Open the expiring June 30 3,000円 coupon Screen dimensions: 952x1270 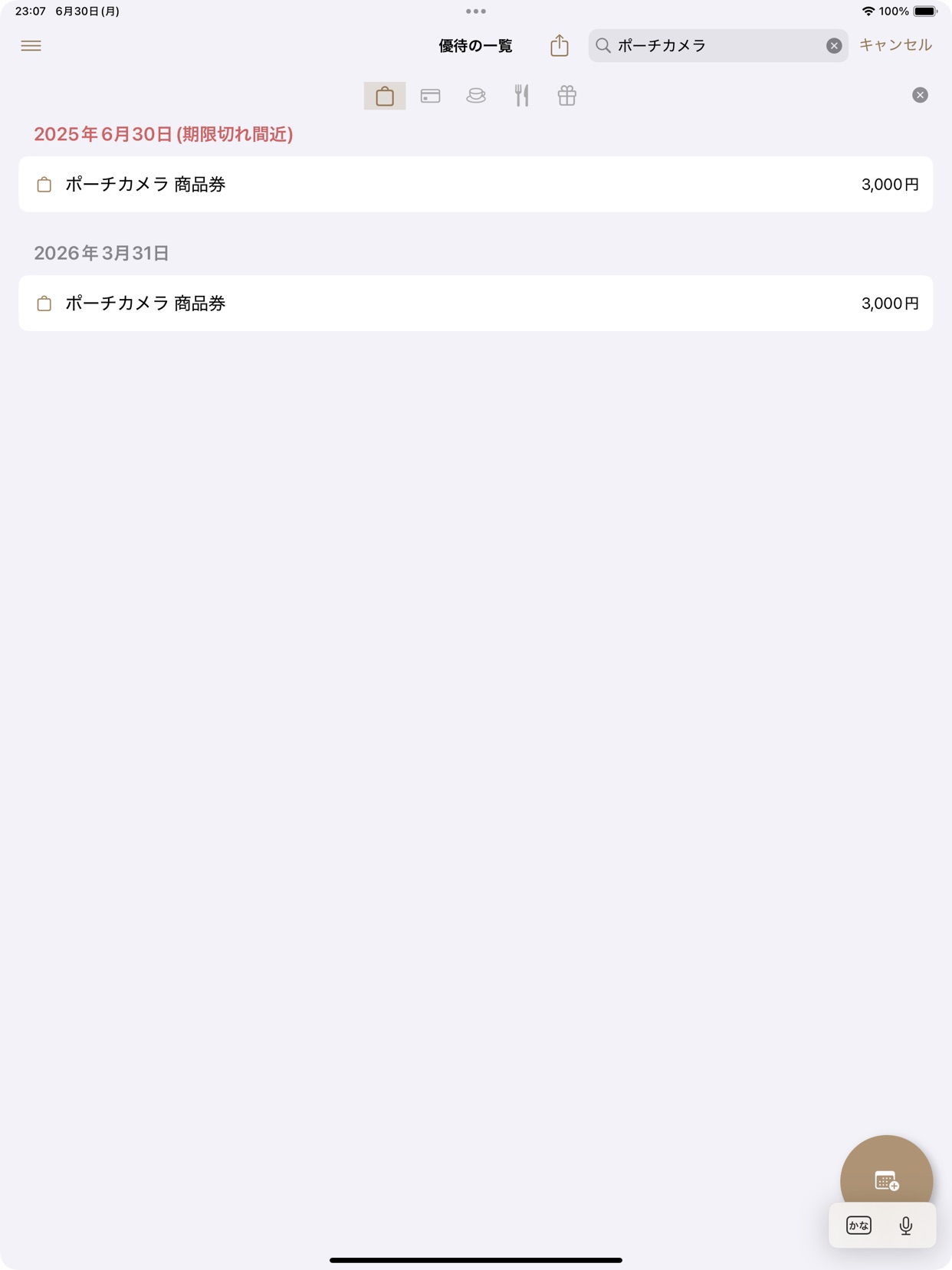(476, 184)
